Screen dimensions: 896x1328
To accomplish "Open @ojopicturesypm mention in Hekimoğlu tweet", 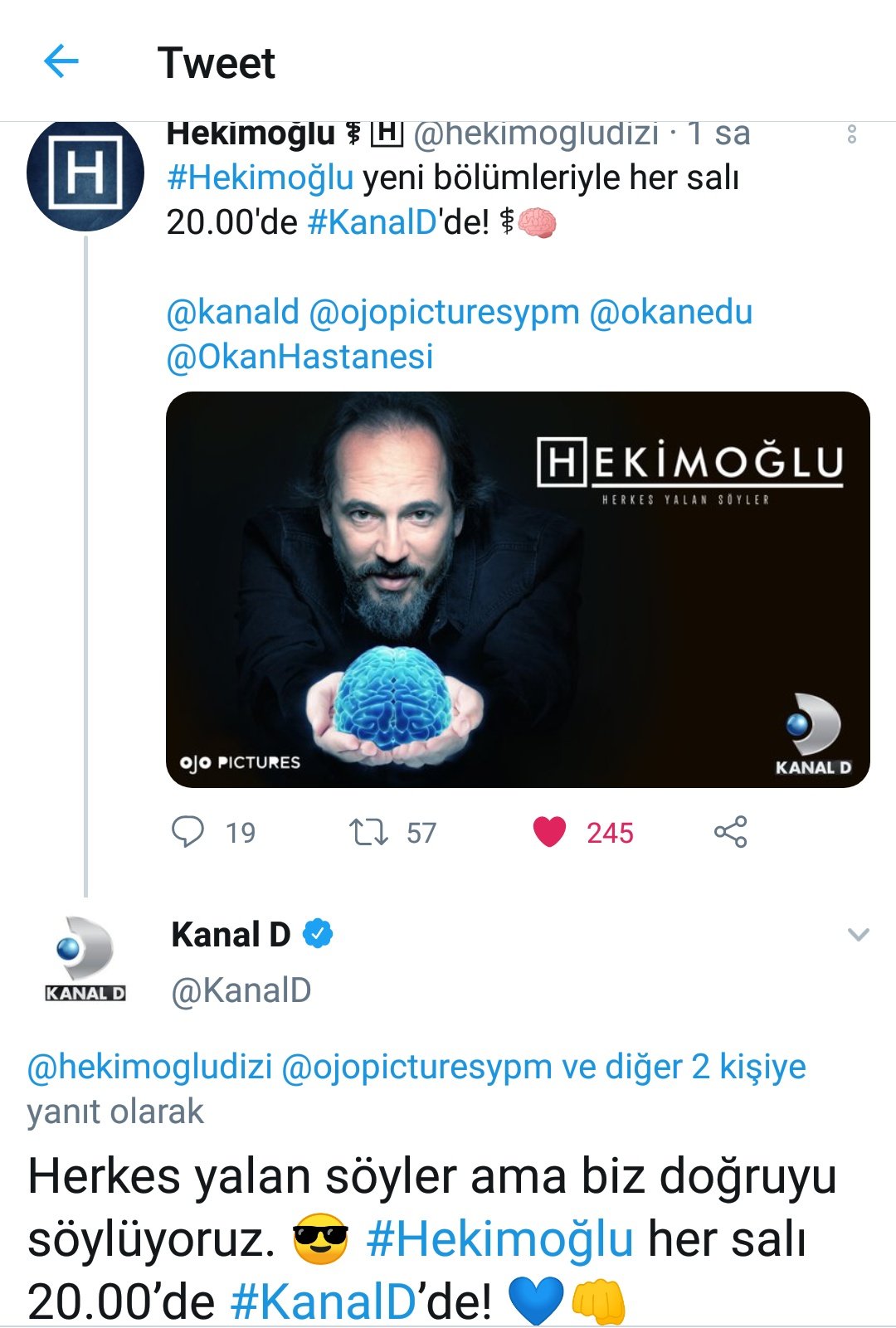I will 444,313.
